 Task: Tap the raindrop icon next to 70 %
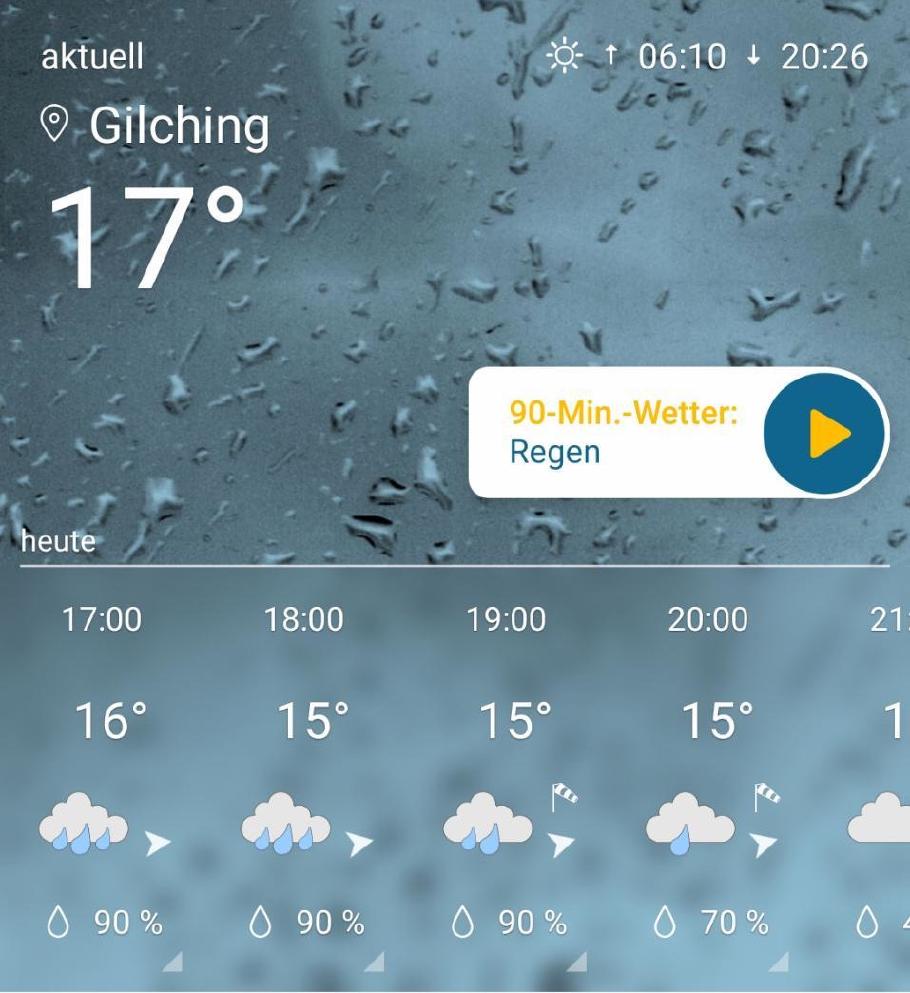coord(665,921)
